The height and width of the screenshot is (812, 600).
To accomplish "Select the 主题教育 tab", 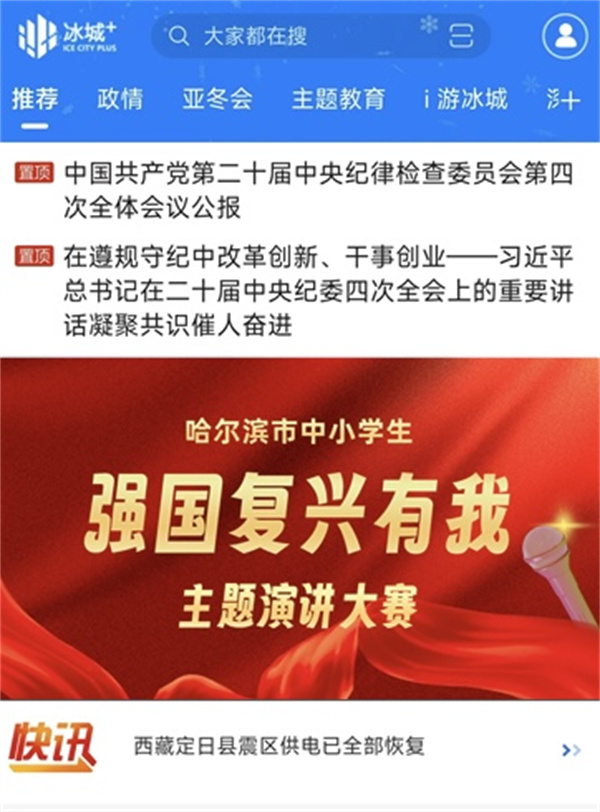I will click(x=338, y=99).
